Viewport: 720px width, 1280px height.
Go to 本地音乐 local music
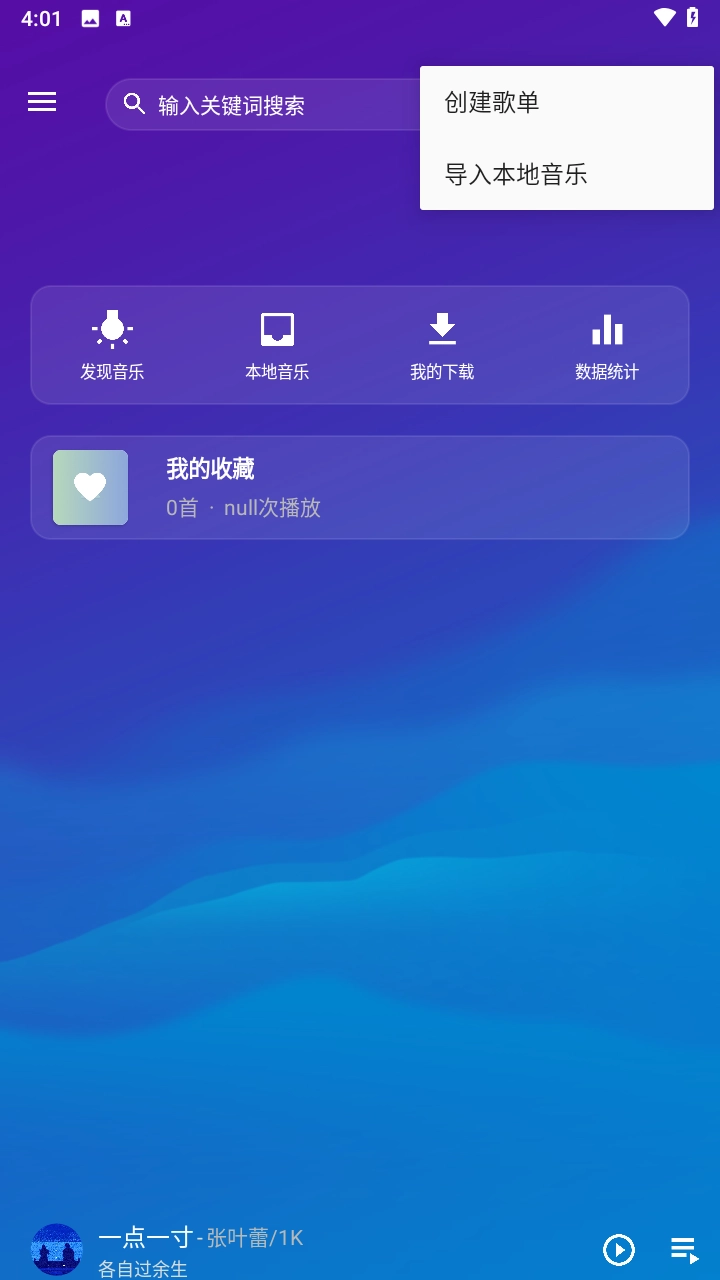click(x=277, y=345)
